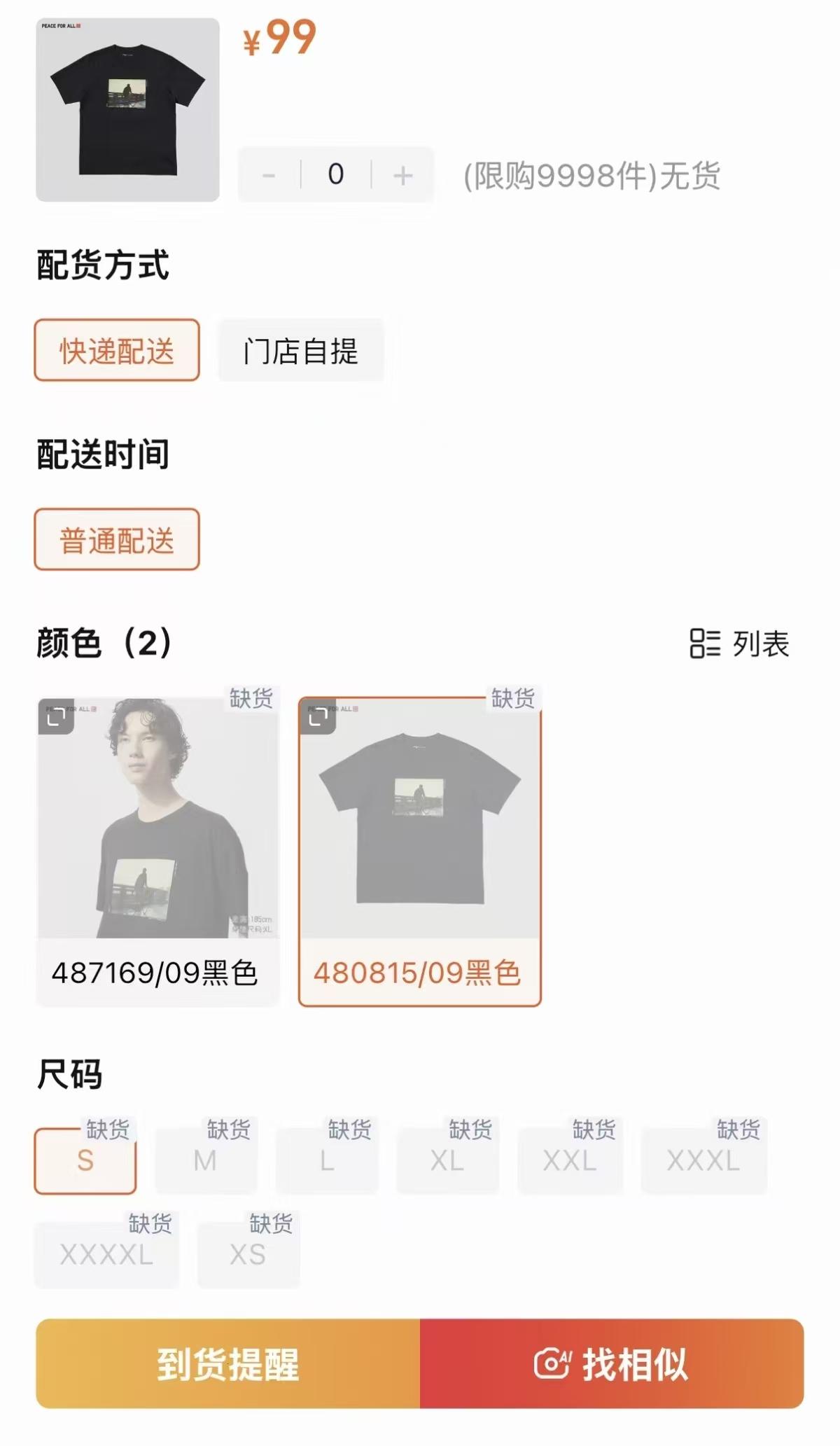Tap 到货提醒 restock reminder button
Viewport: 840px width, 1446px height.
pyautogui.click(x=228, y=1363)
